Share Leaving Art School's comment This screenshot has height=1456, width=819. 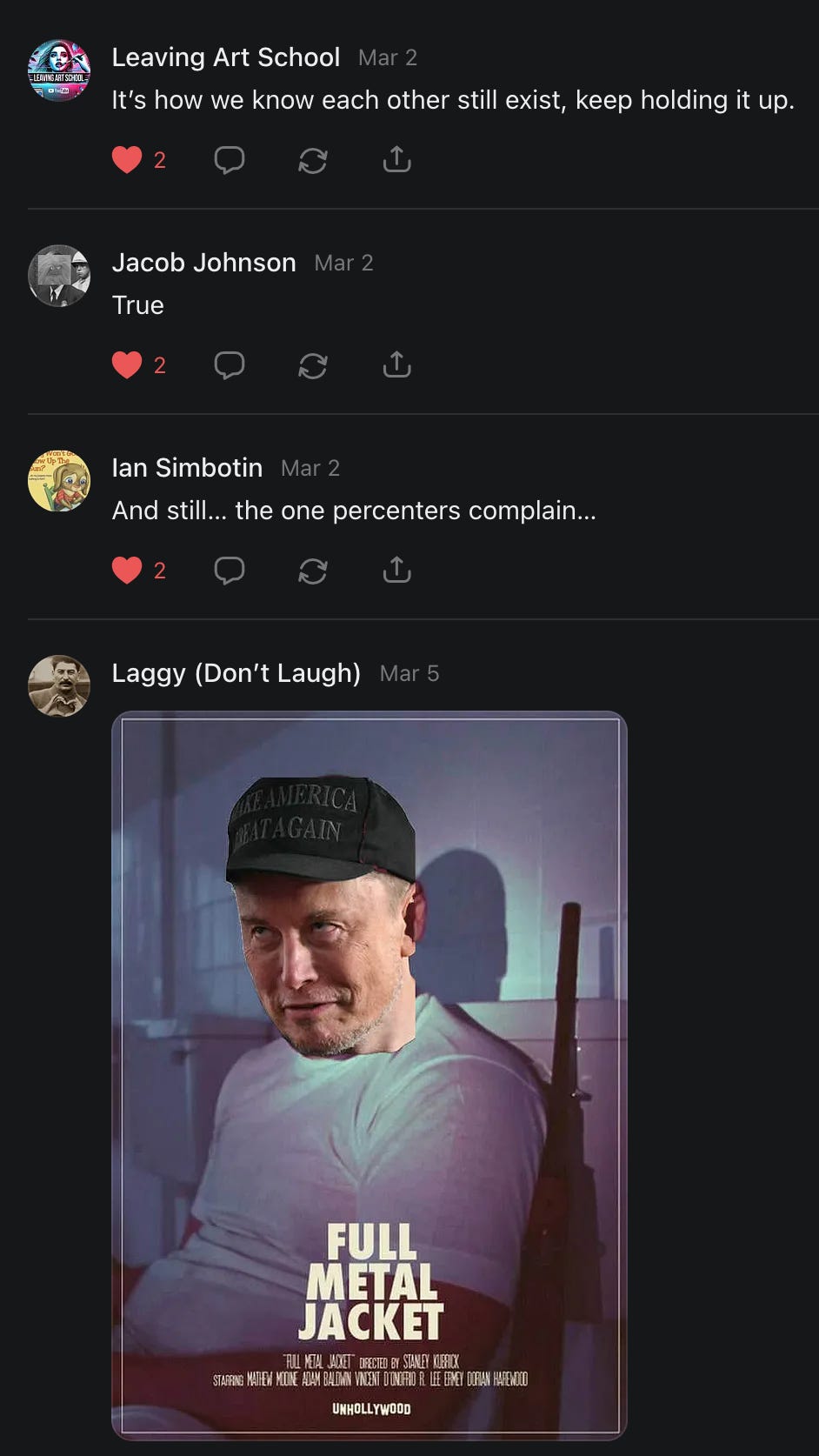coord(396,160)
